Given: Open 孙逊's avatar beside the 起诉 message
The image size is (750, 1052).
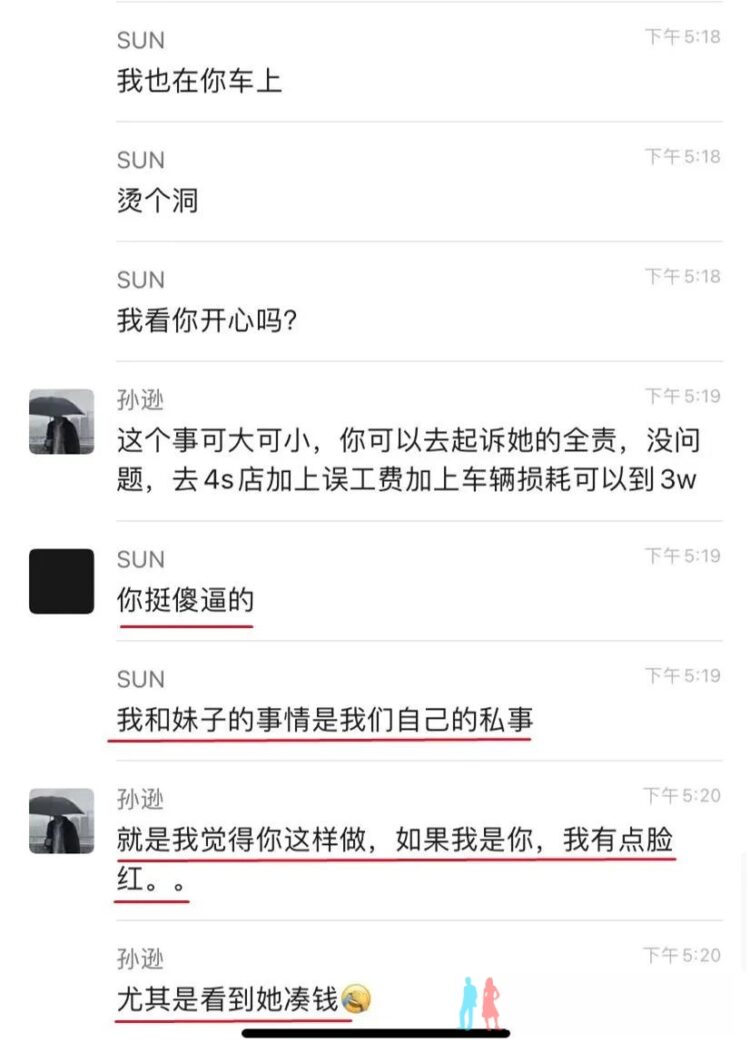Looking at the screenshot, I should click(61, 422).
